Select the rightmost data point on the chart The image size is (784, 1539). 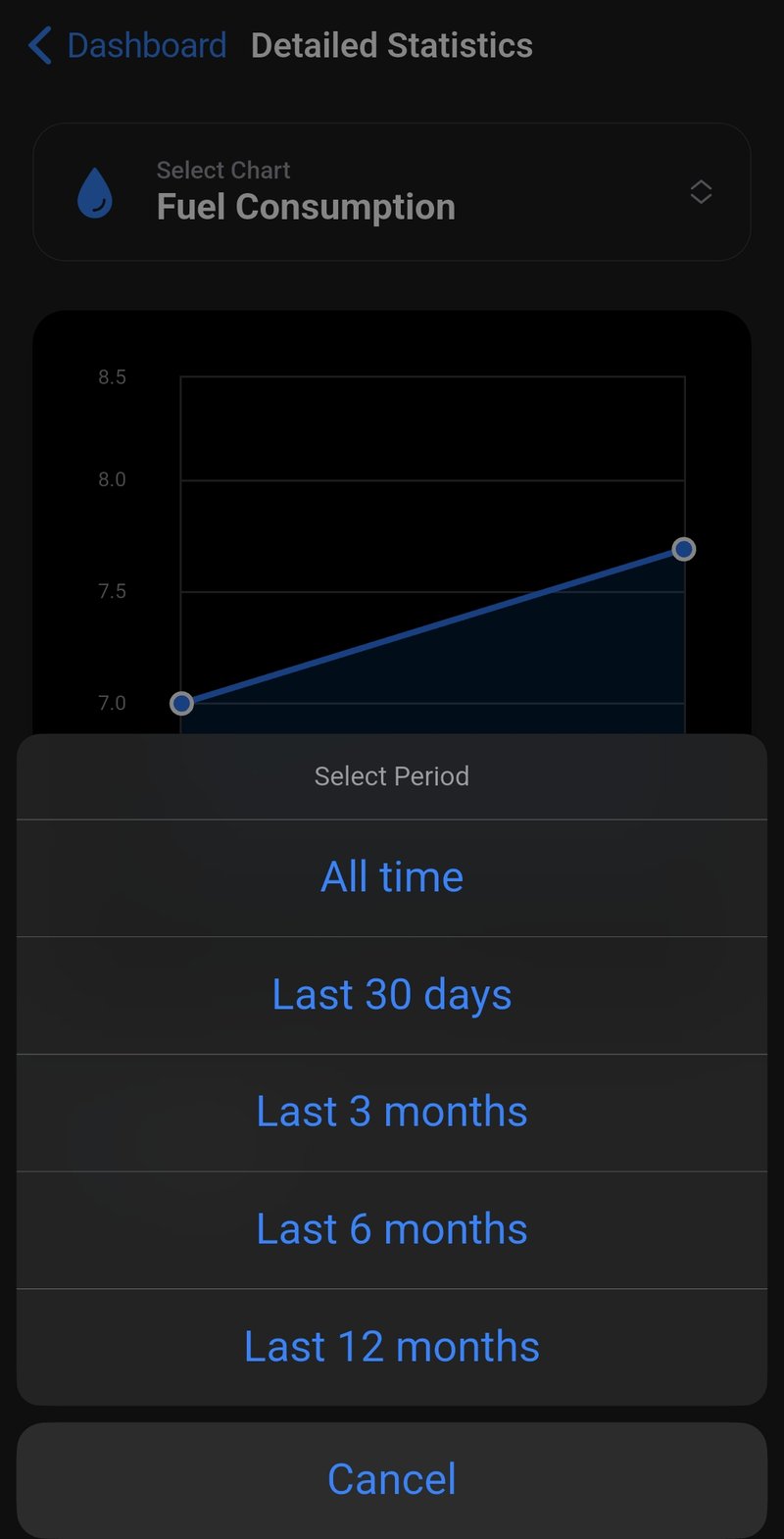click(684, 550)
